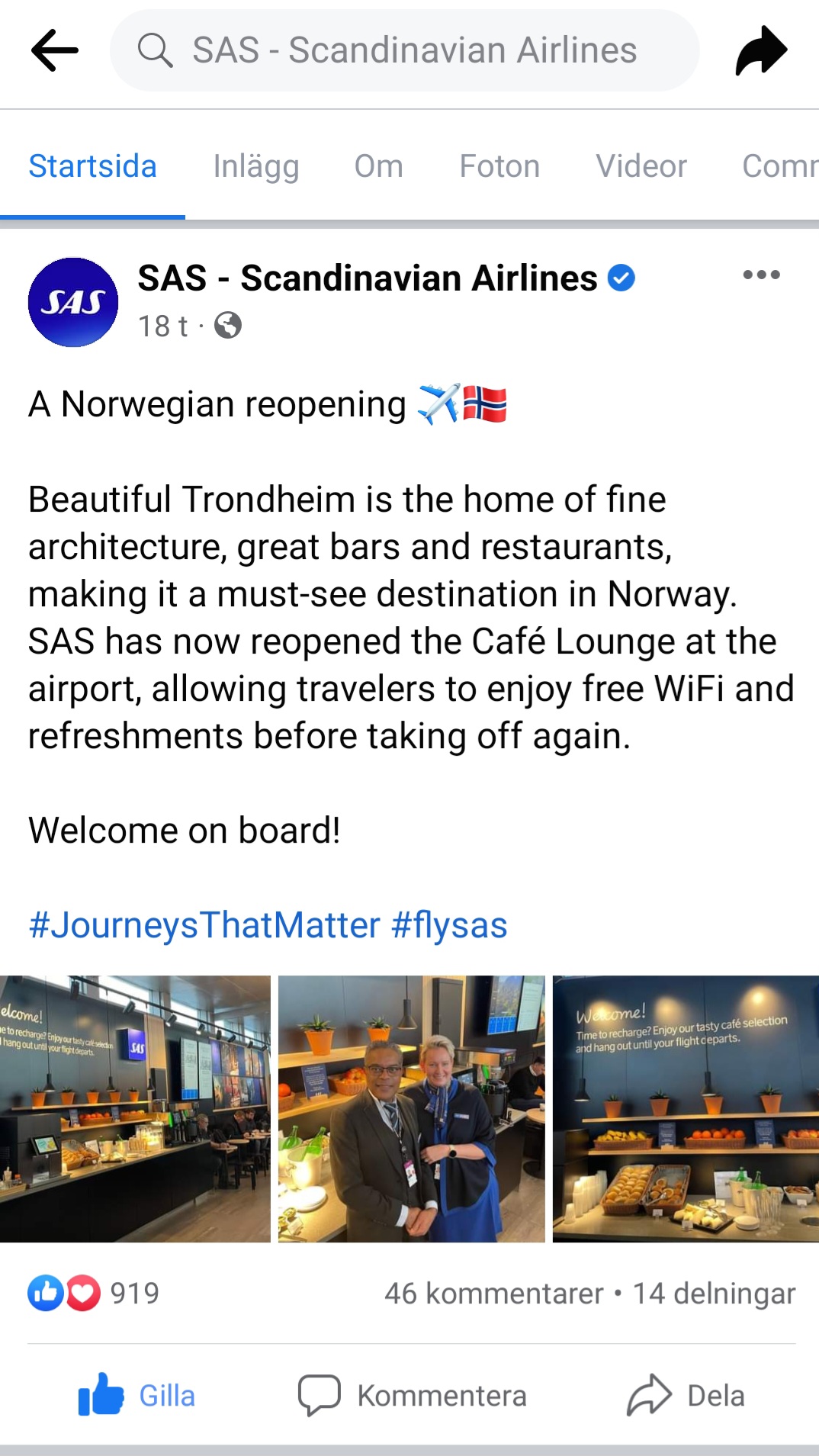819x1456 pixels.
Task: Select the Foton tab
Action: (x=499, y=166)
